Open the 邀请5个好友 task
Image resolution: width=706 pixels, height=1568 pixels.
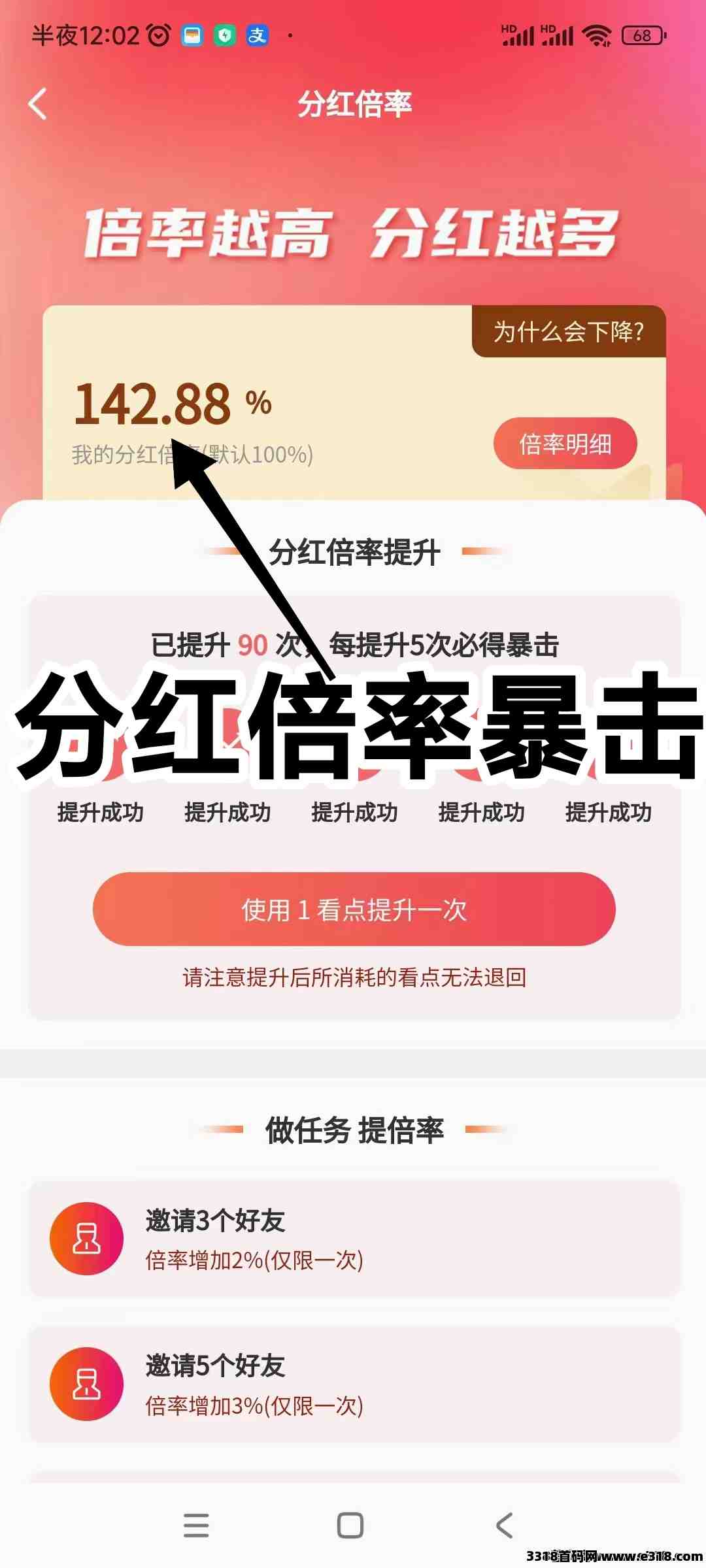pyautogui.click(x=354, y=1384)
